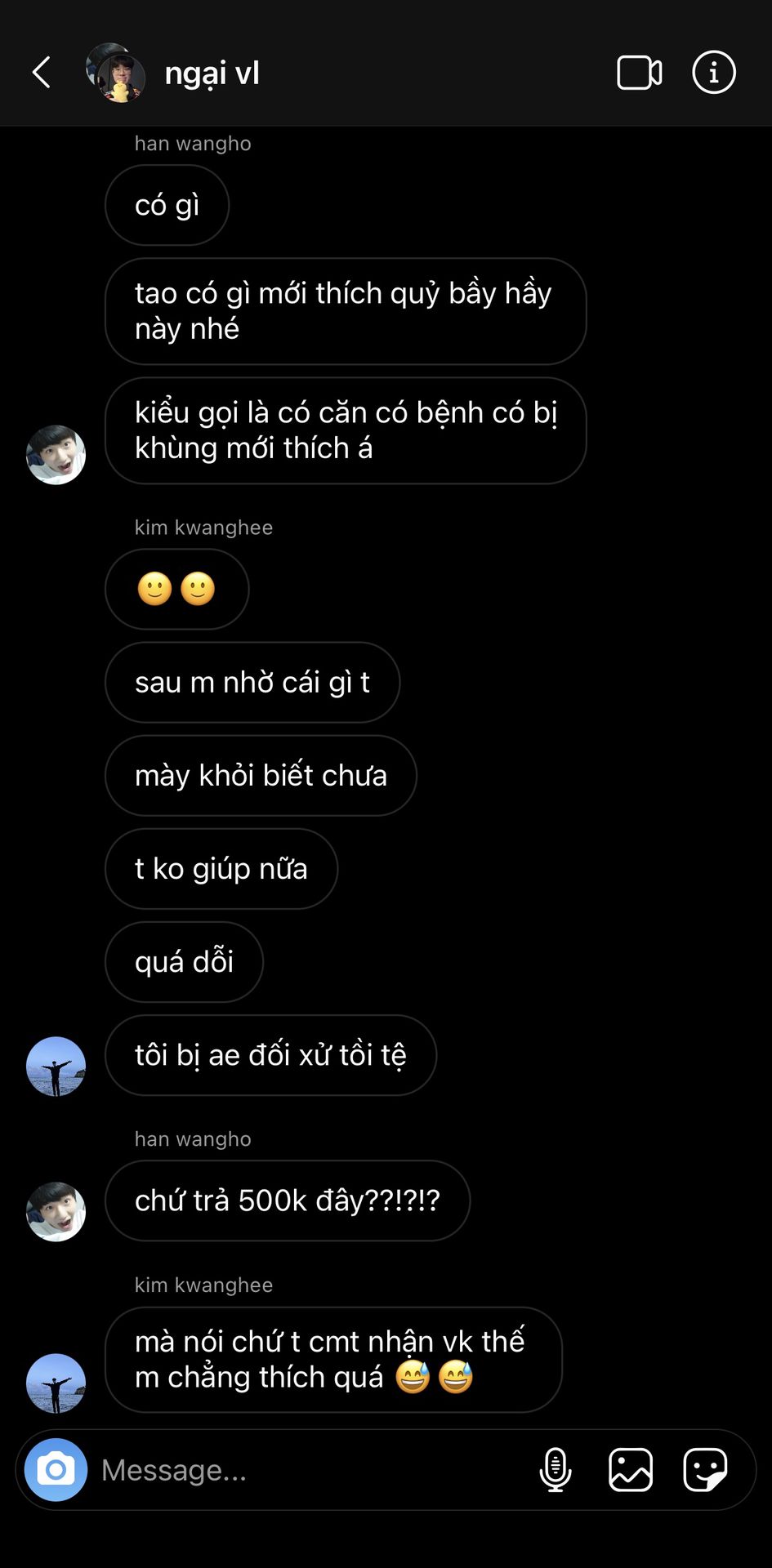This screenshot has height=1568, width=772.
Task: Go back to the inbox
Action: pyautogui.click(x=42, y=73)
